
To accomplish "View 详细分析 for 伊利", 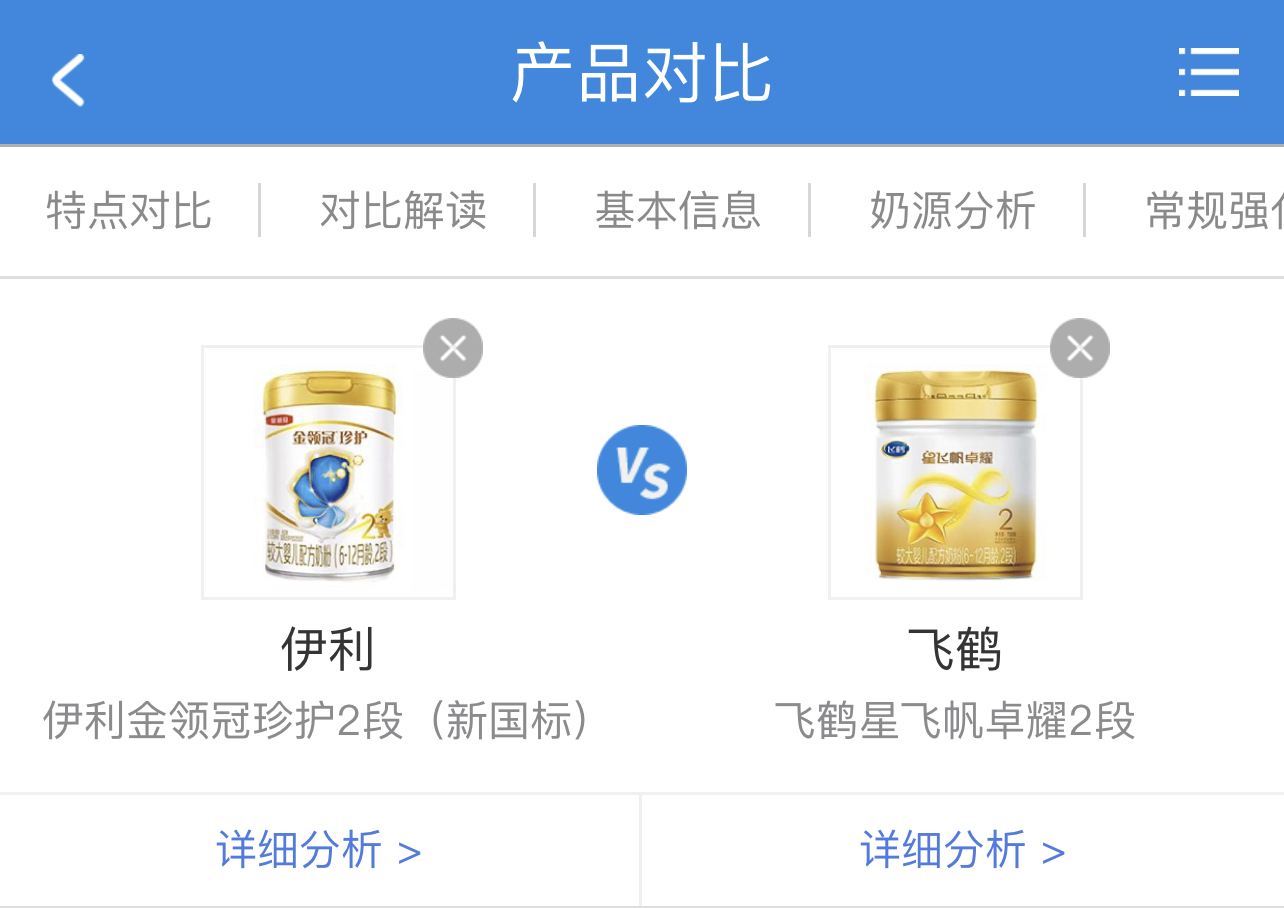I will pos(319,851).
